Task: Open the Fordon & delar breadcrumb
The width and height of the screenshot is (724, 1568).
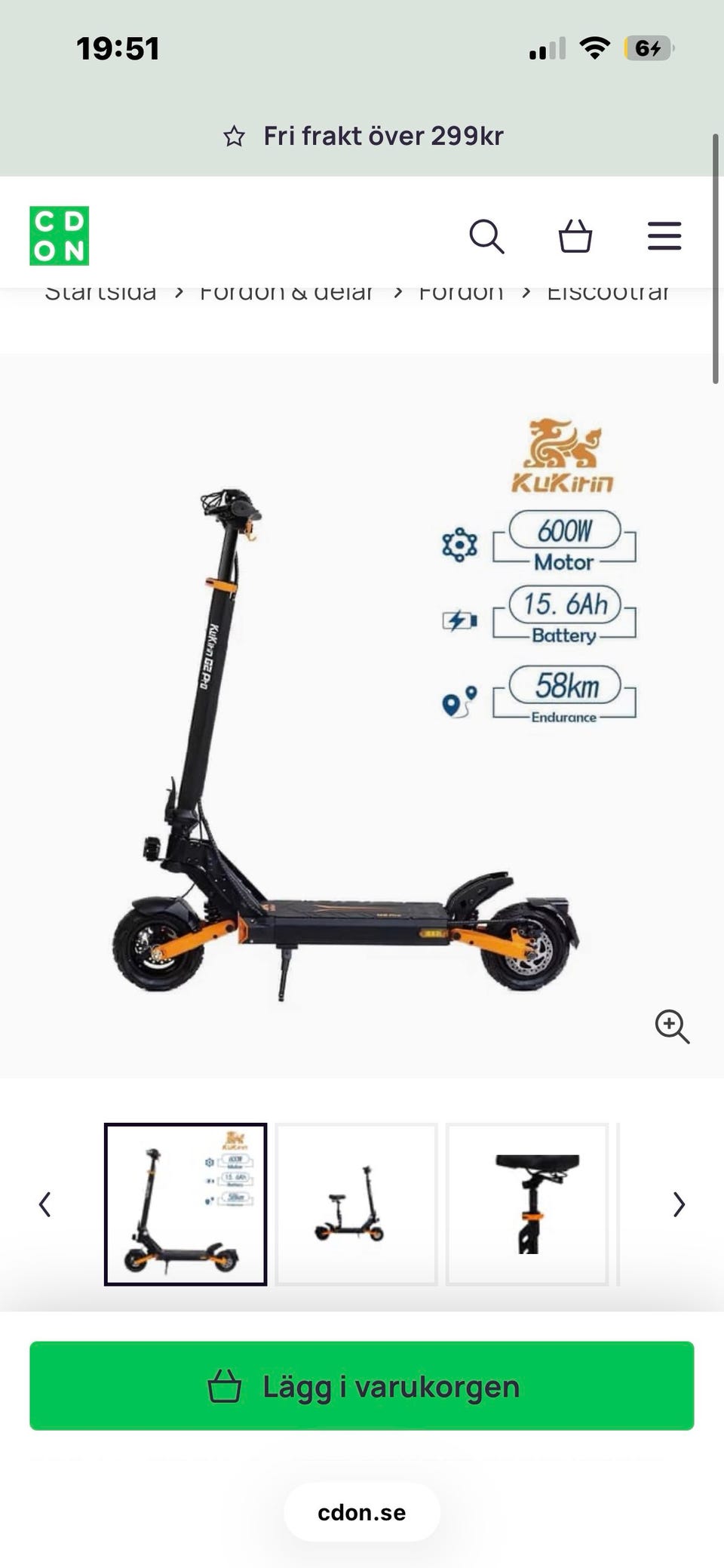Action: pyautogui.click(x=287, y=293)
